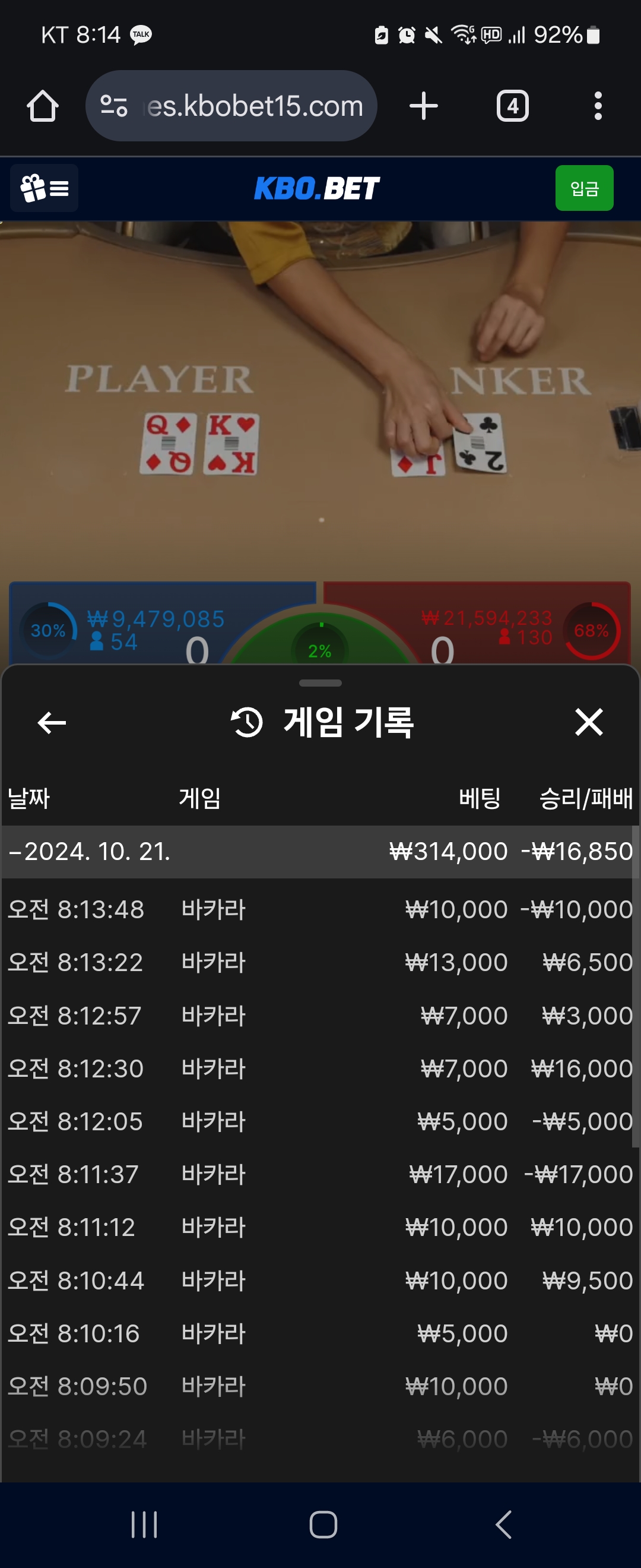641x1568 pixels.
Task: Close the 게임 기록 panel
Action: point(588,722)
